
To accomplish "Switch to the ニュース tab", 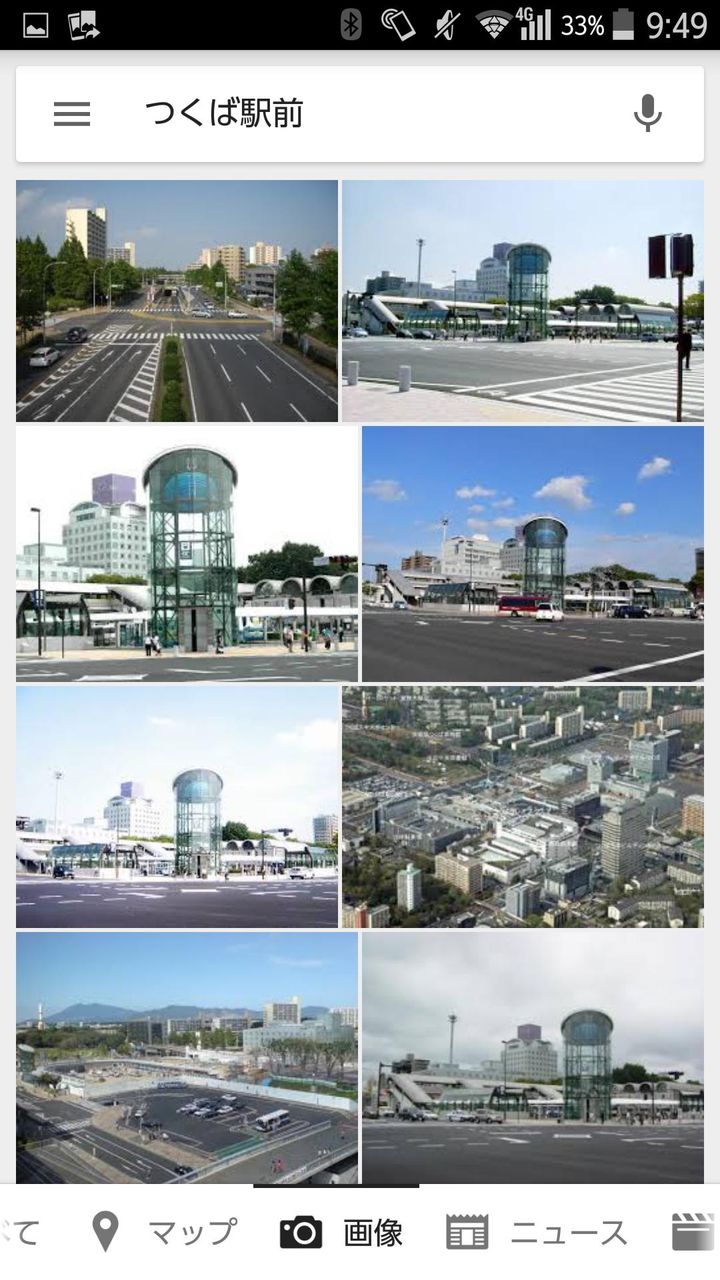I will pos(537,1232).
